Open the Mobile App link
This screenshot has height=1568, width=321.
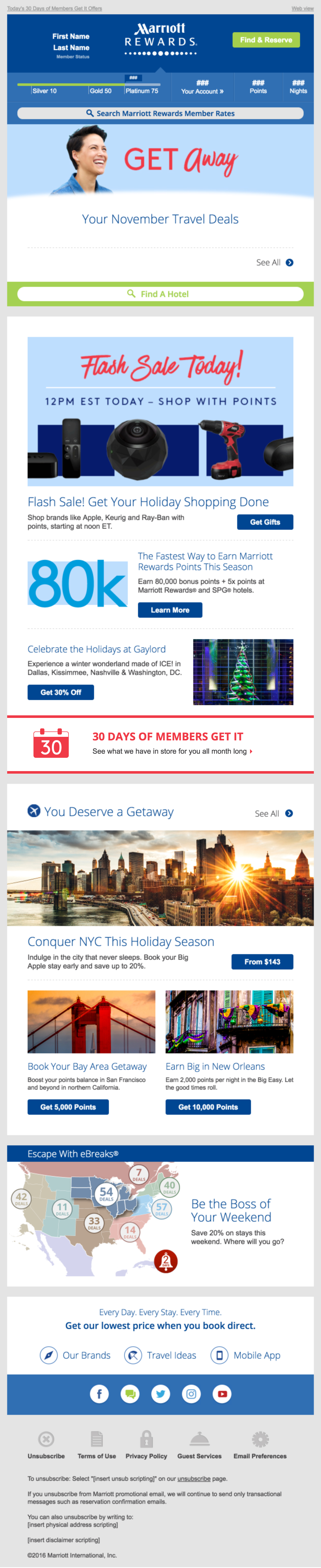[x=246, y=1355]
